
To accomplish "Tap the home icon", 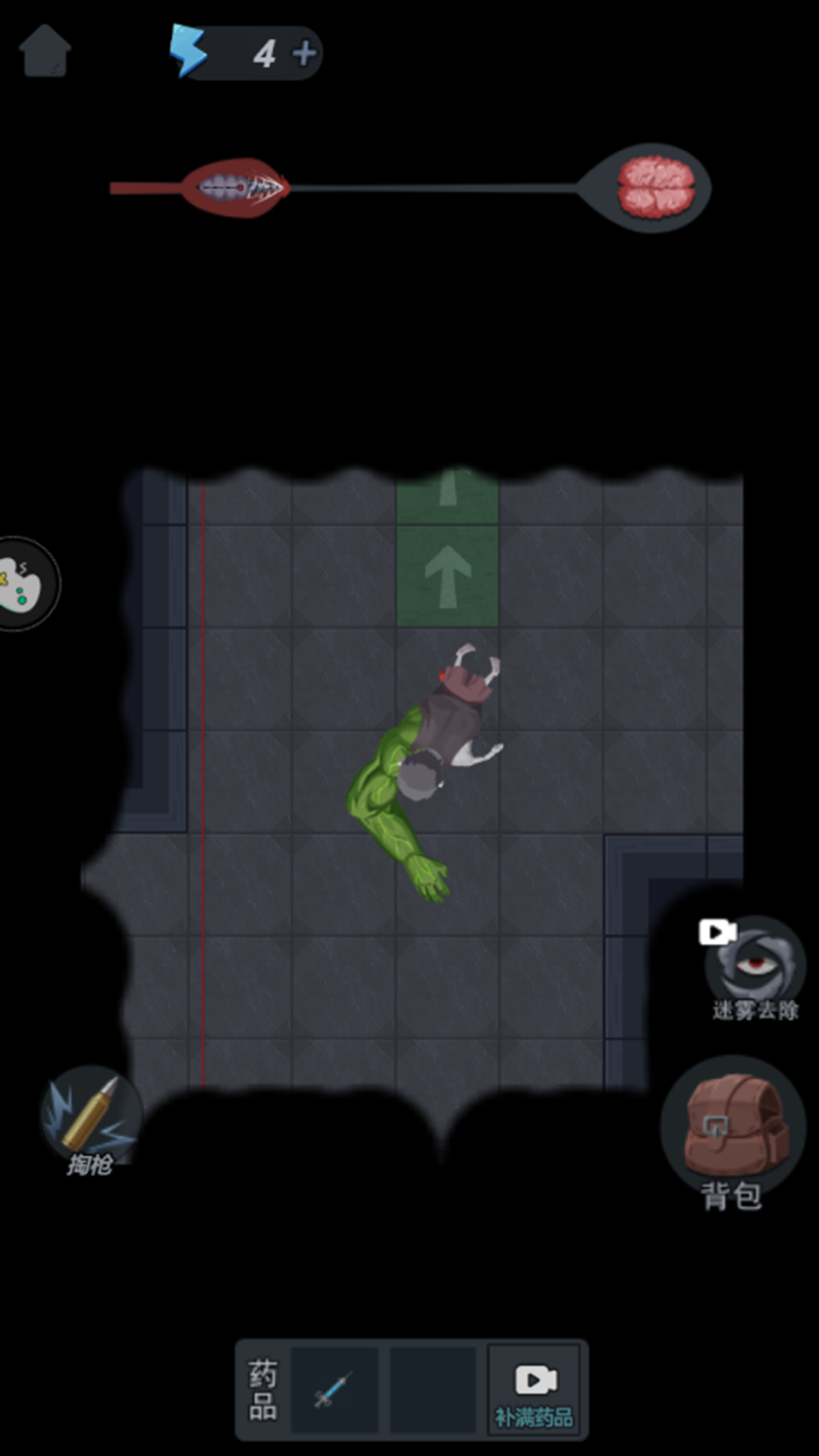I will coord(45,51).
